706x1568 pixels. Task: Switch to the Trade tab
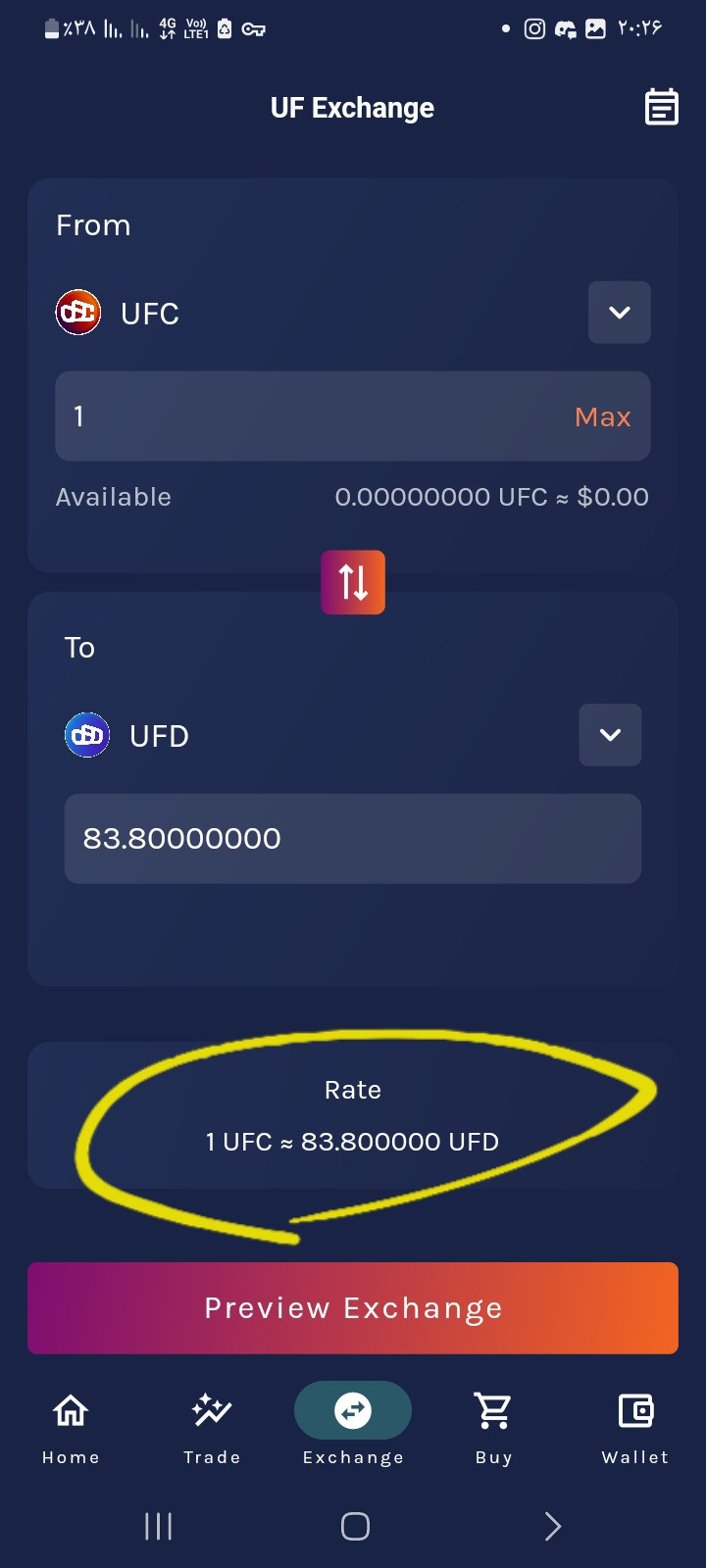[212, 1429]
